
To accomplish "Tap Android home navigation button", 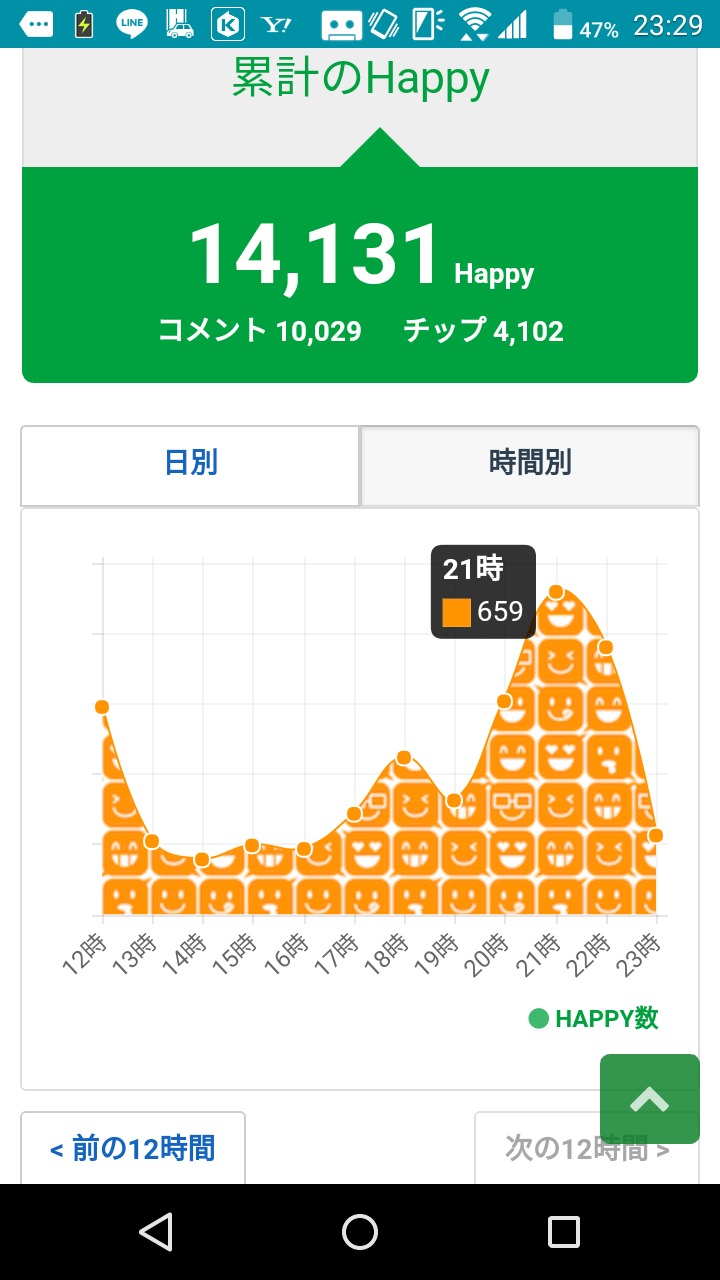I will tap(360, 1232).
